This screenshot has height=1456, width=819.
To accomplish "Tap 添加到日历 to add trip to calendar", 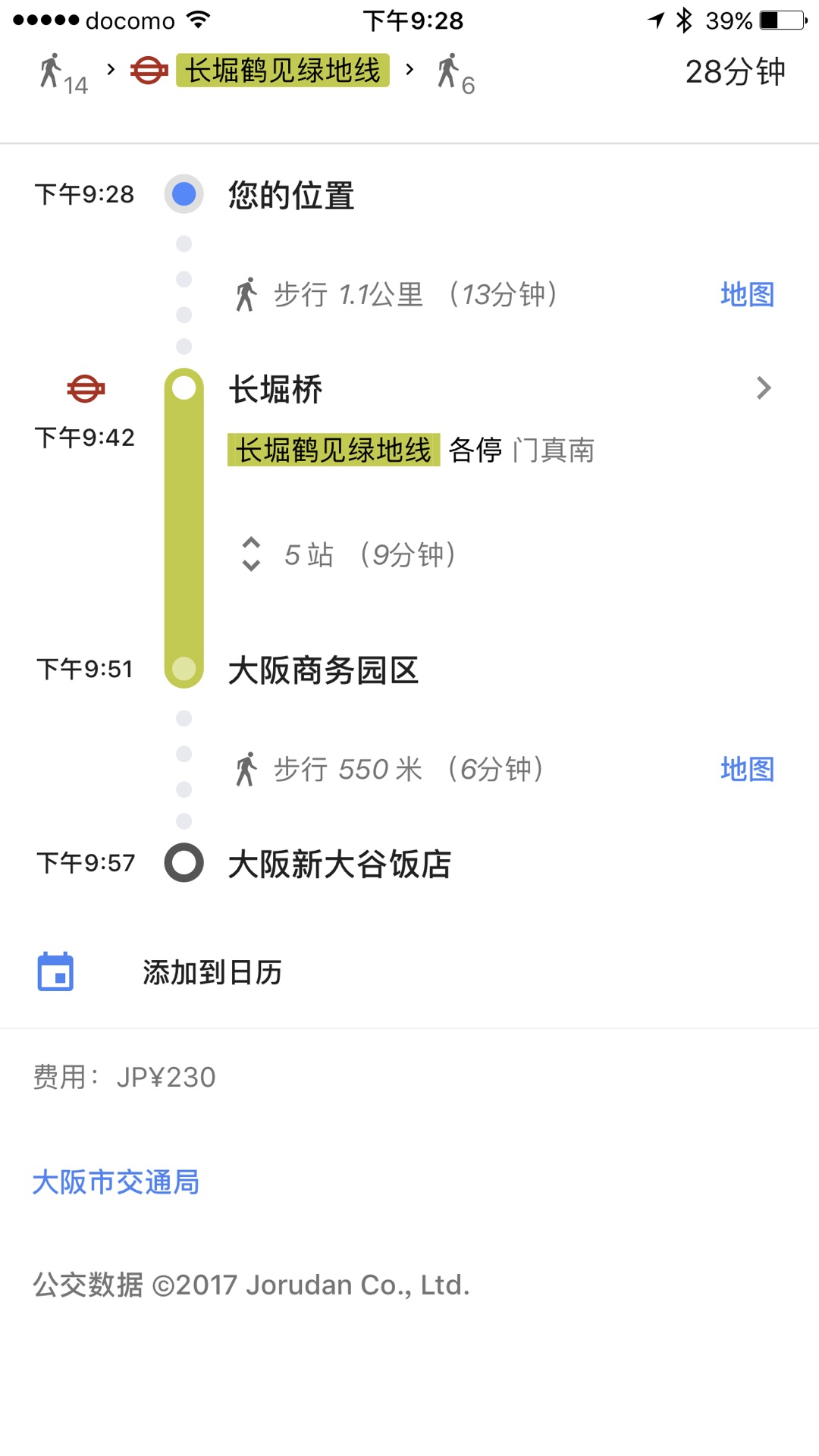I will (212, 972).
